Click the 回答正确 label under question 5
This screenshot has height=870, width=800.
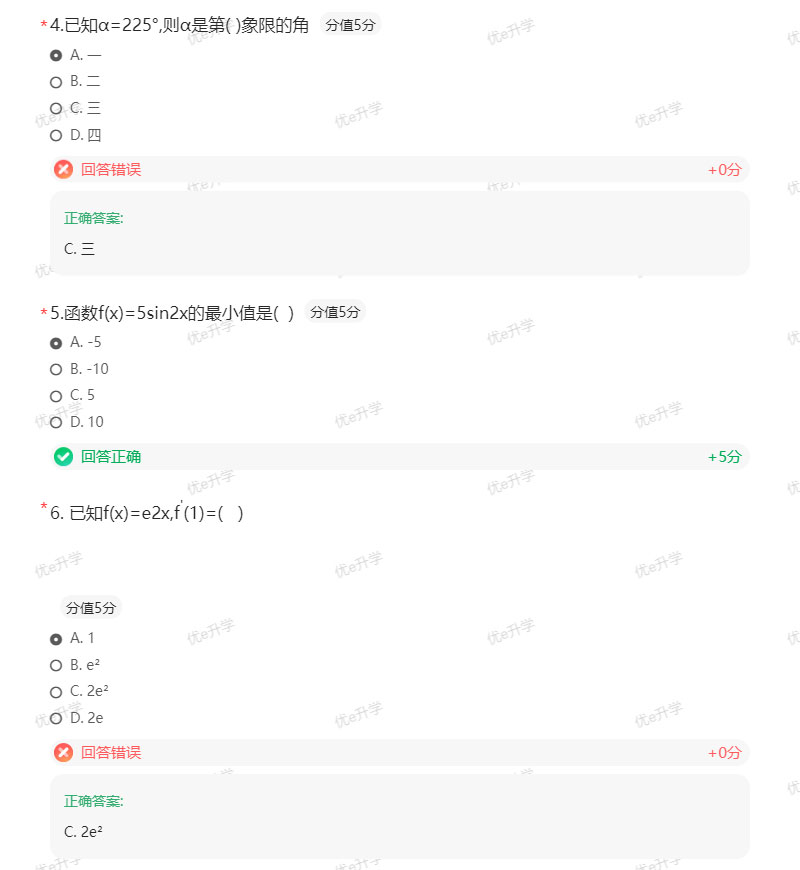pos(108,456)
